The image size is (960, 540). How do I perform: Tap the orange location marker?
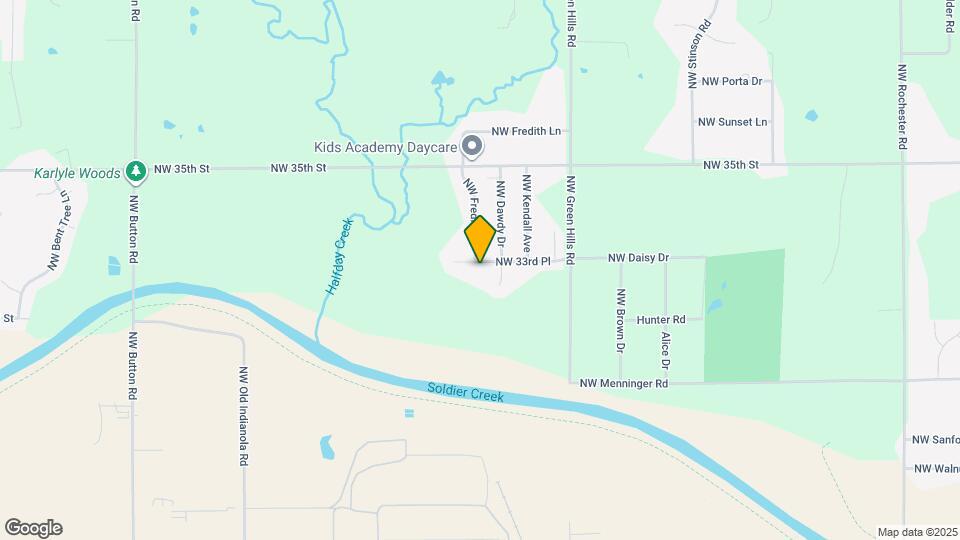click(x=481, y=239)
